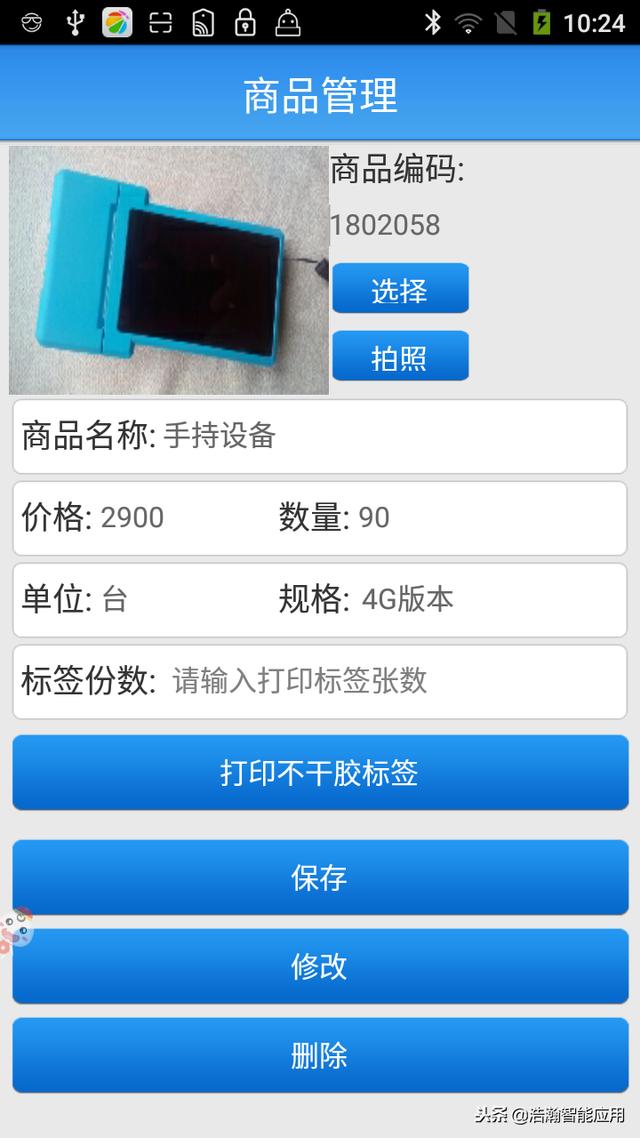640x1138 pixels.
Task: Tap the 修改 button
Action: click(x=320, y=966)
